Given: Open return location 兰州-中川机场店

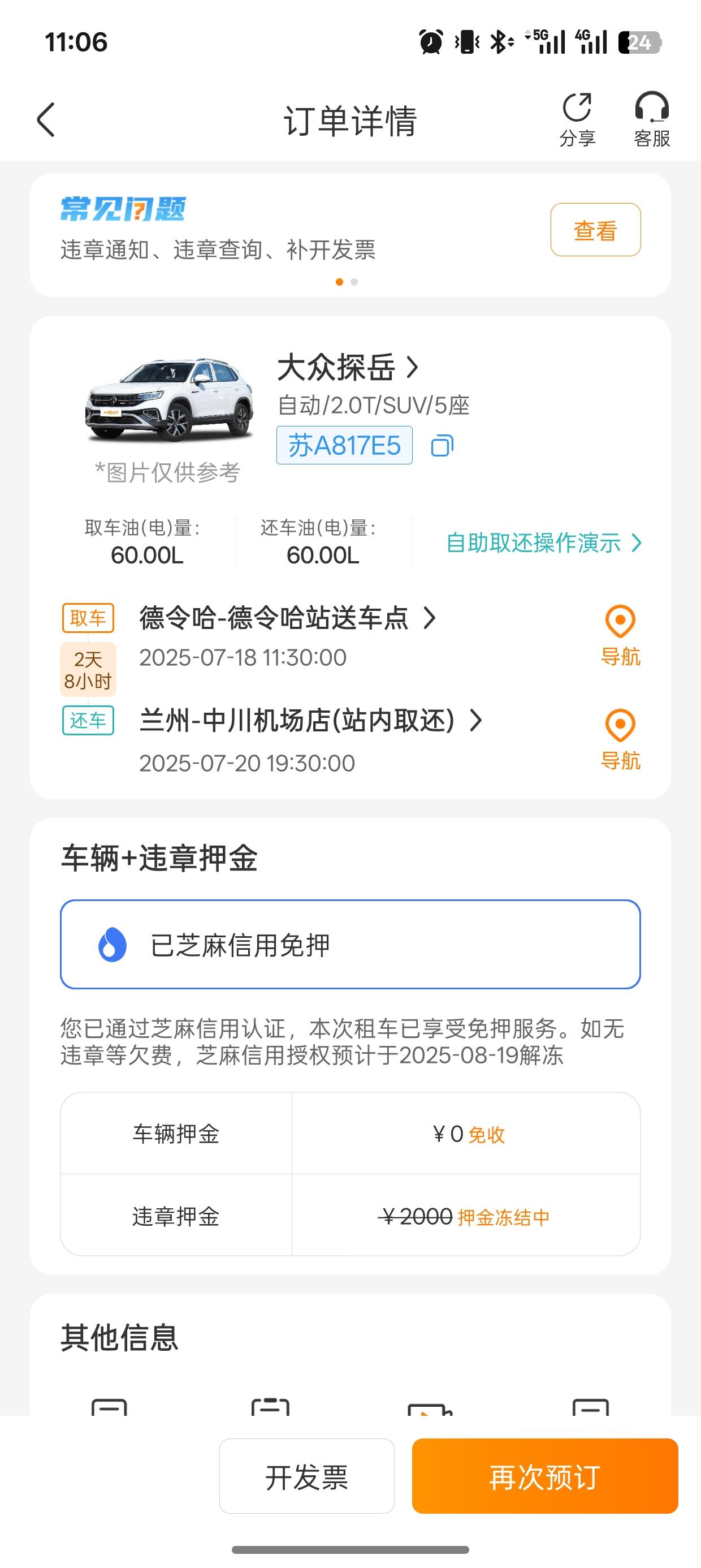Looking at the screenshot, I should [x=310, y=721].
